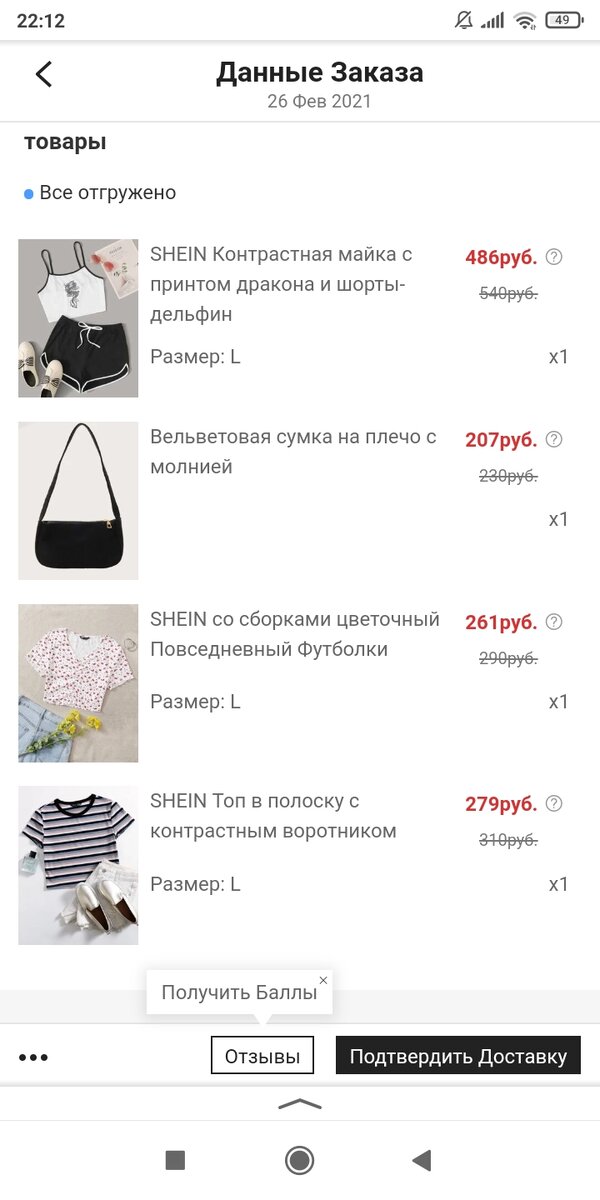Open recent apps with the square button
Screen dimensions: 600x1200
(175, 1160)
